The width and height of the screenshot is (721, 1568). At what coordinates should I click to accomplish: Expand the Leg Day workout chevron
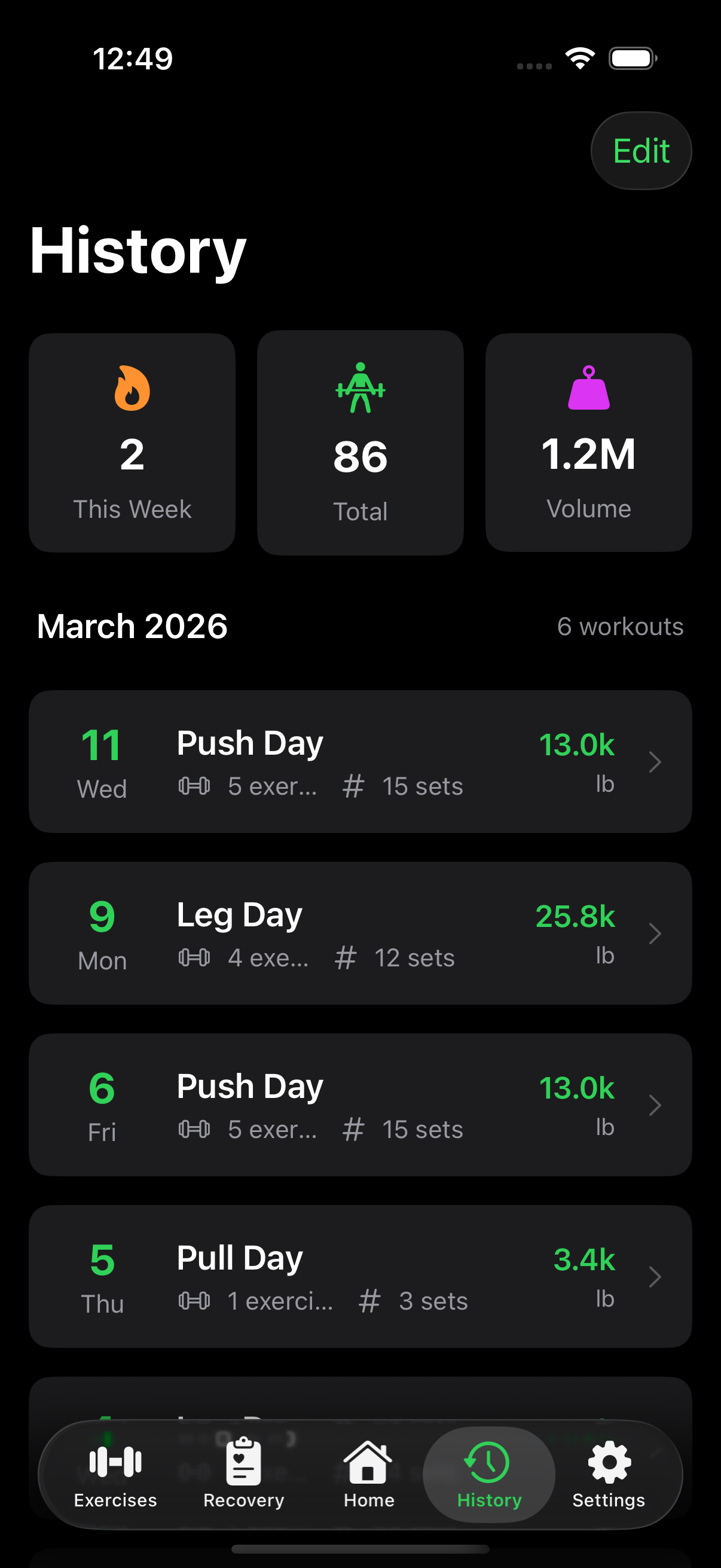pyautogui.click(x=655, y=933)
